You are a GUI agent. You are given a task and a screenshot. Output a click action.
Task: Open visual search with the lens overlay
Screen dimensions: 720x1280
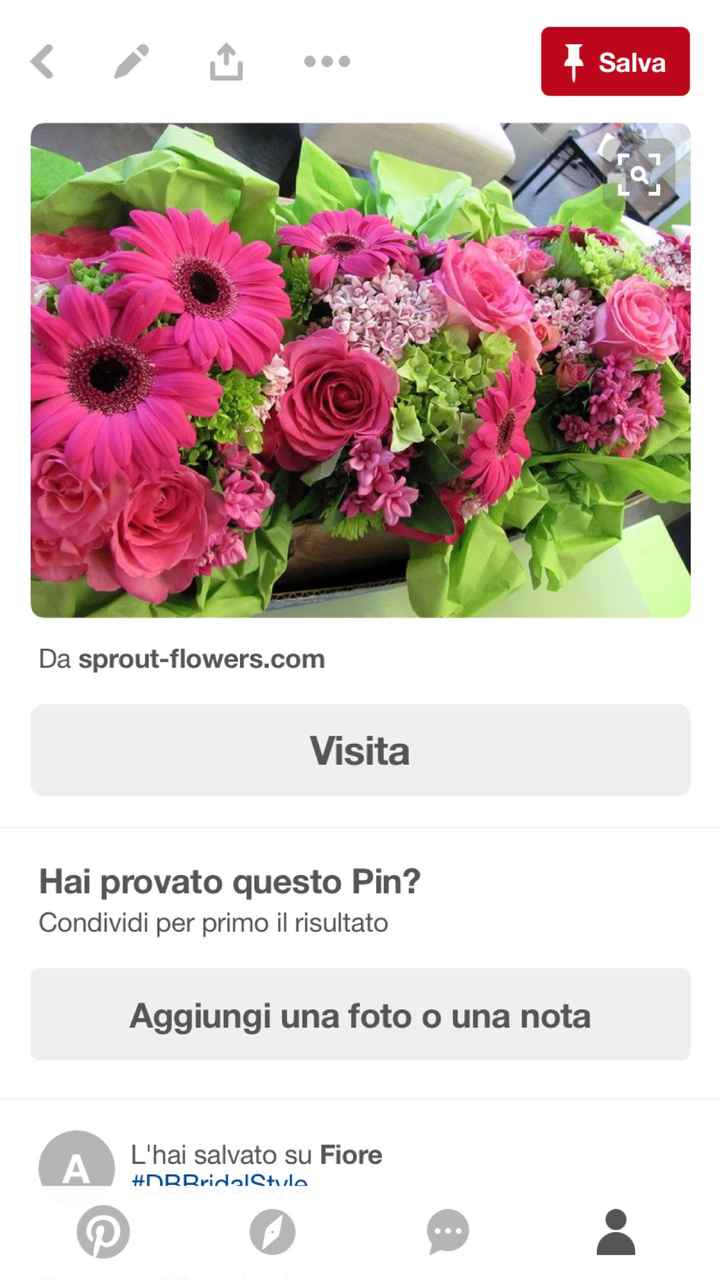coord(639,172)
